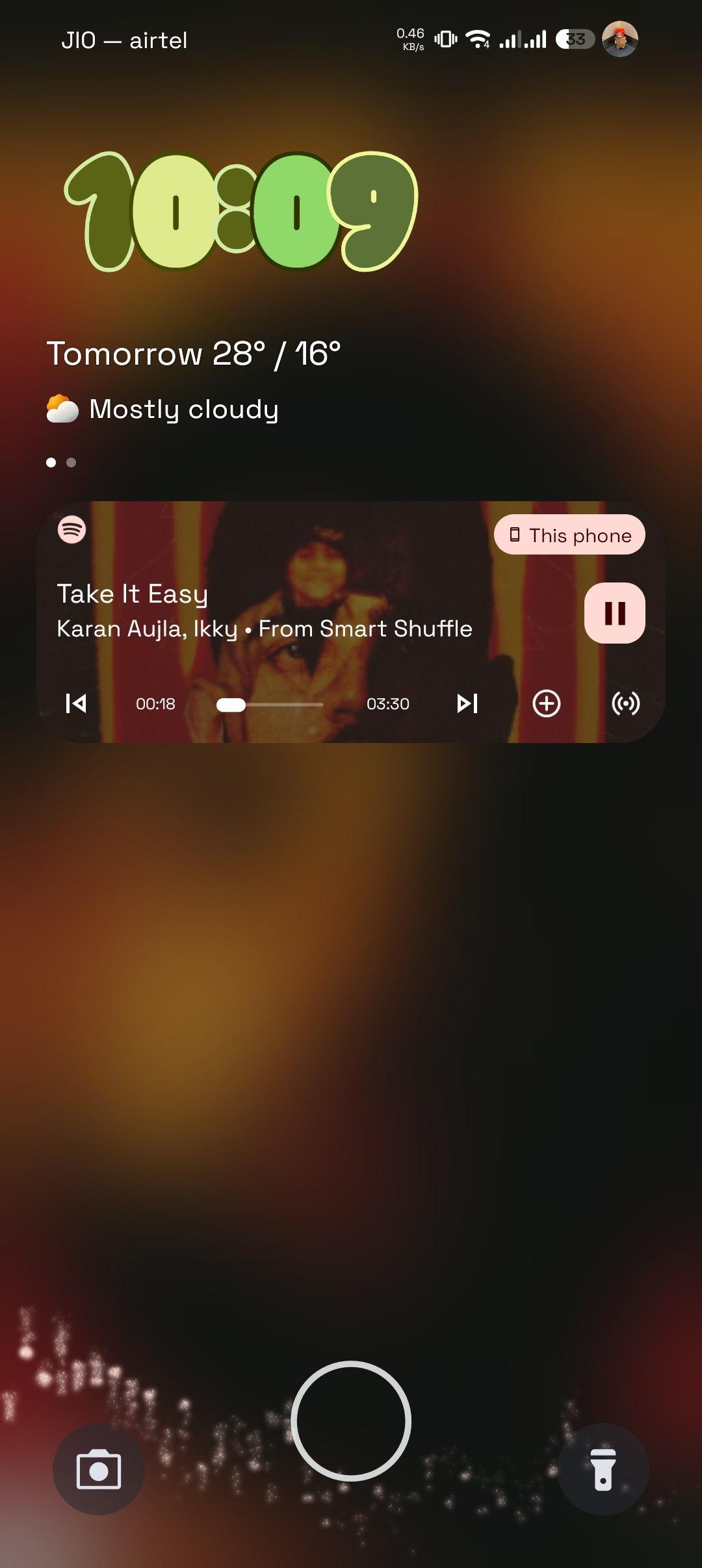This screenshot has width=702, height=1568.
Task: Open the Mostly cloudy weather forecast
Action: (x=183, y=410)
